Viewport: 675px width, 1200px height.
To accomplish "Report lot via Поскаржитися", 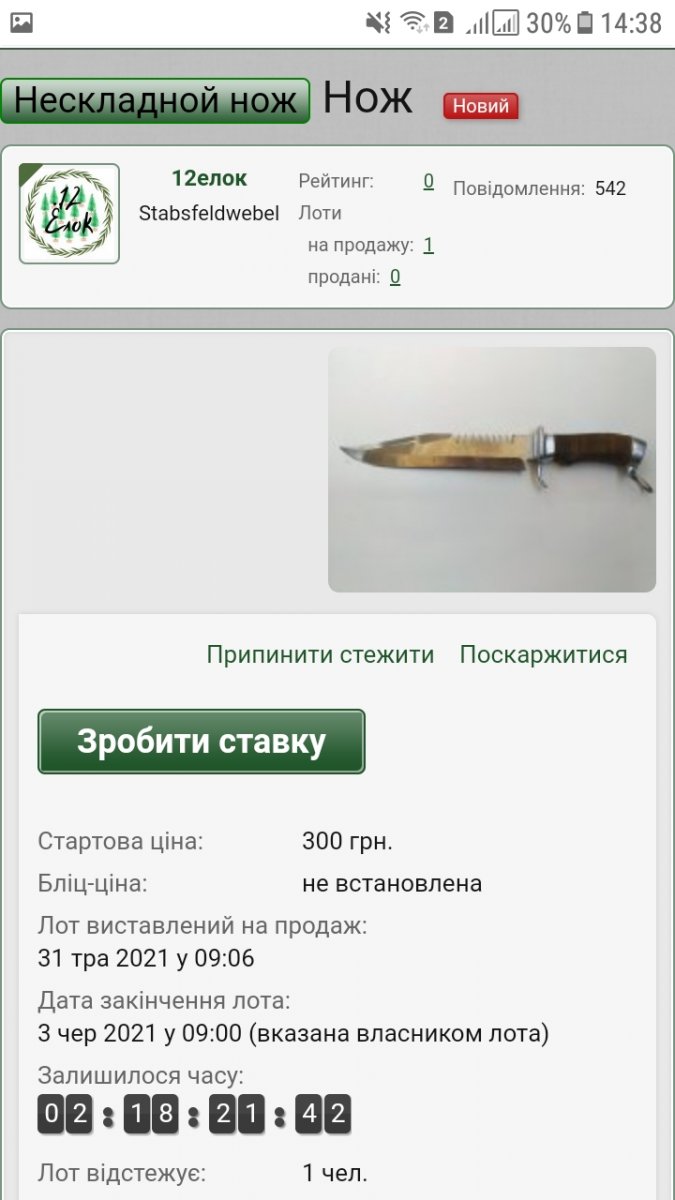I will [543, 655].
